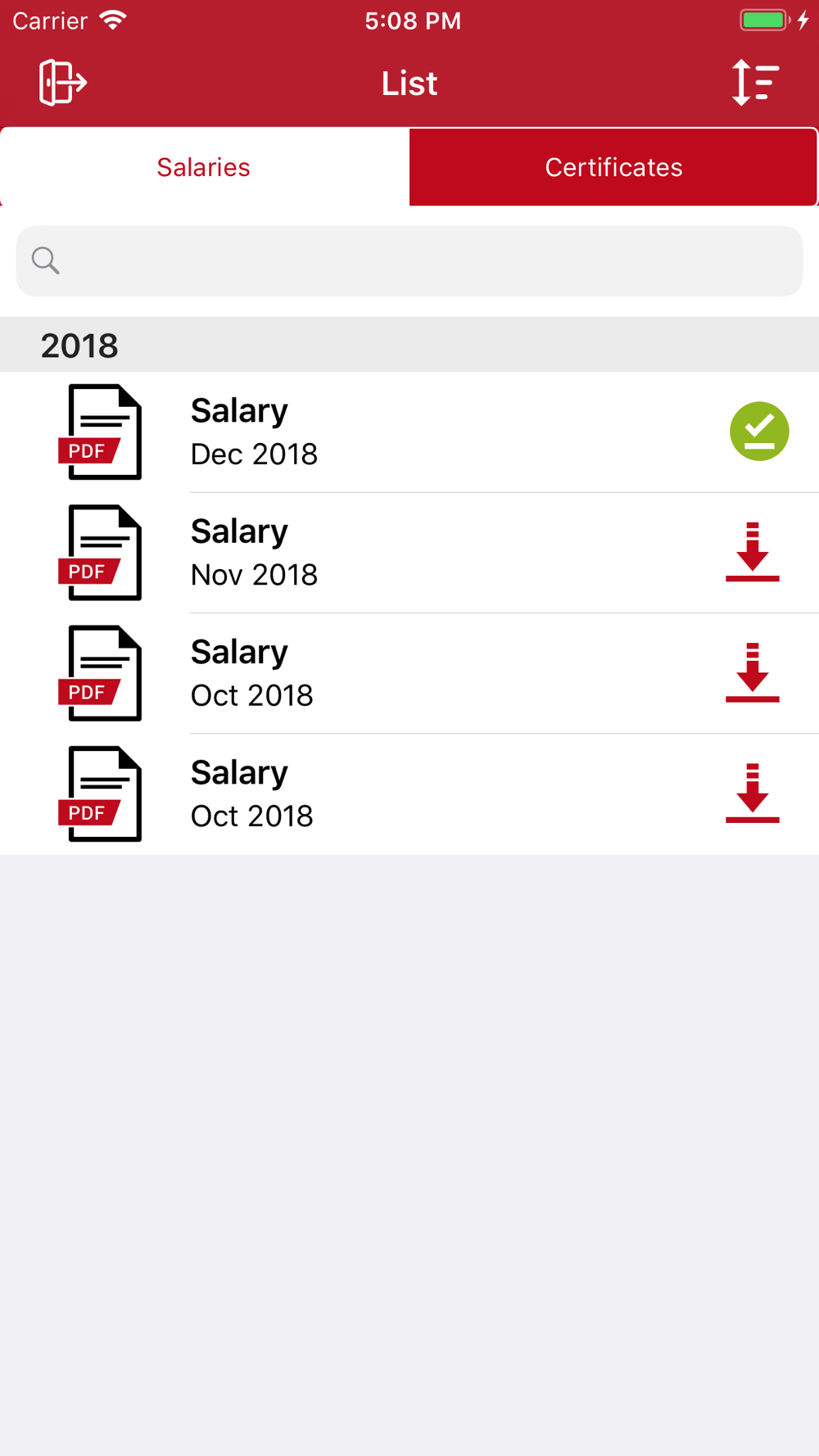Tap the green downloaded checkmark for Dec 2018

[x=759, y=432]
